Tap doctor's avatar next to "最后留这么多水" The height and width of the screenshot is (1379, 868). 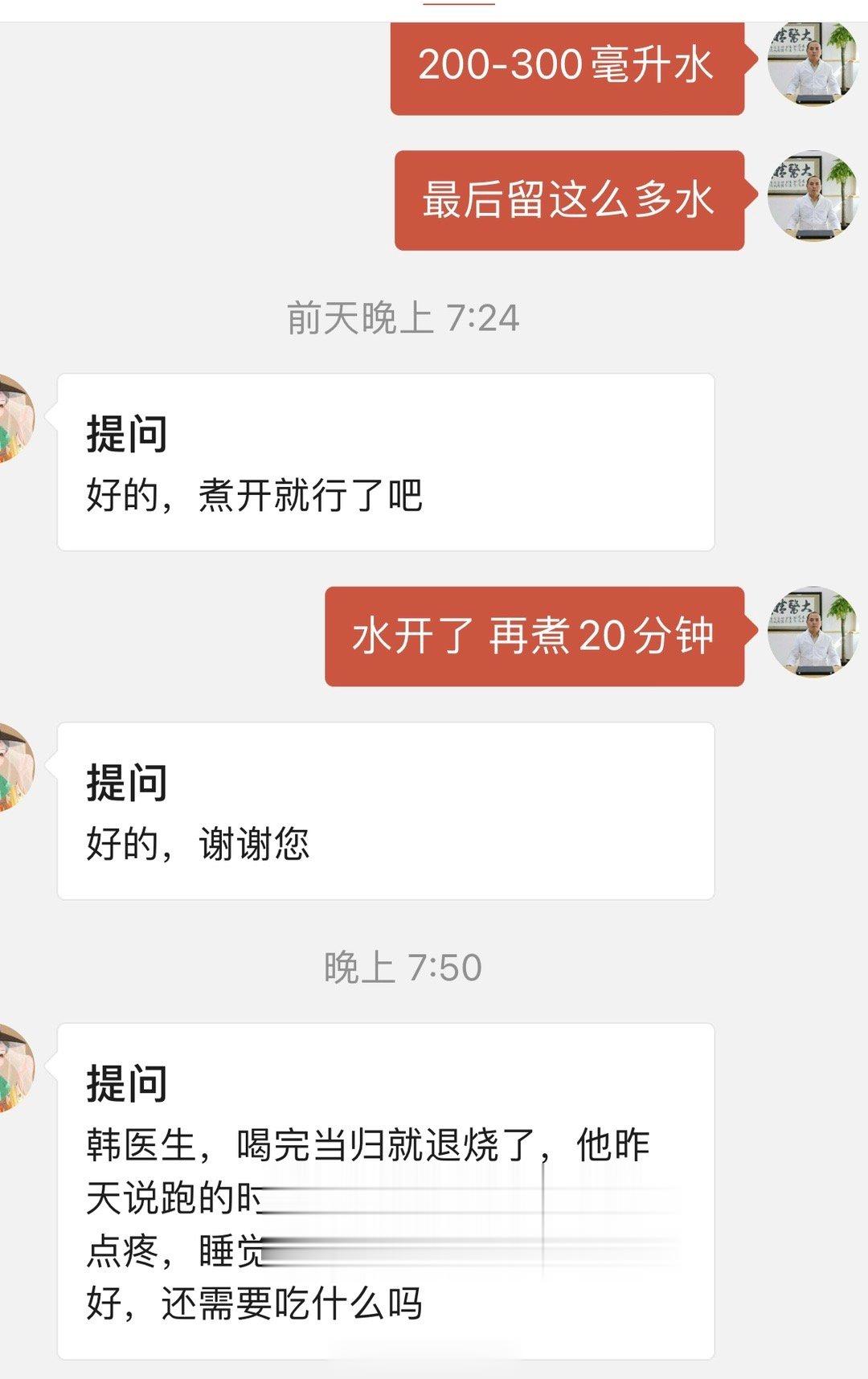tap(813, 197)
